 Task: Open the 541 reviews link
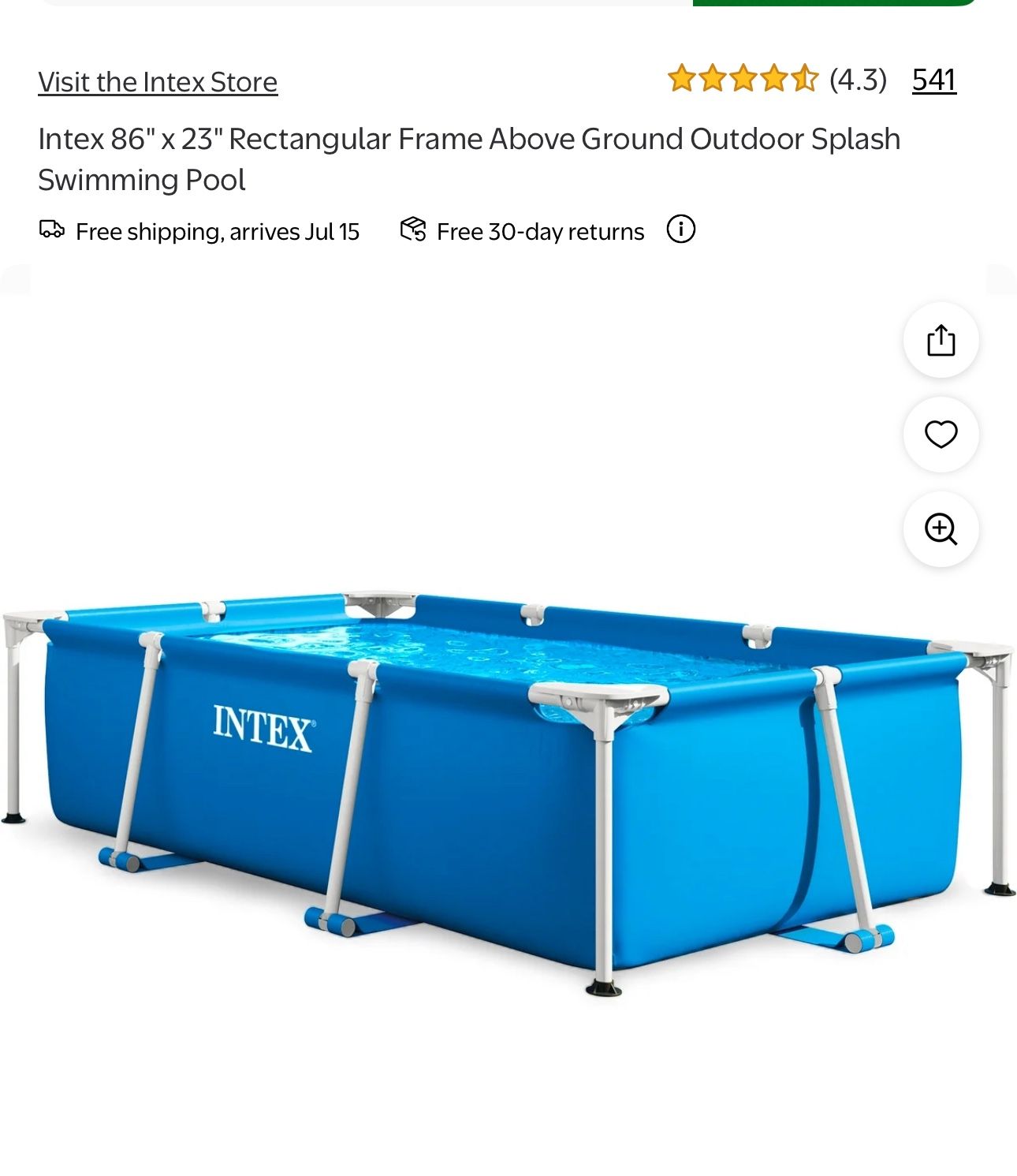pos(933,80)
